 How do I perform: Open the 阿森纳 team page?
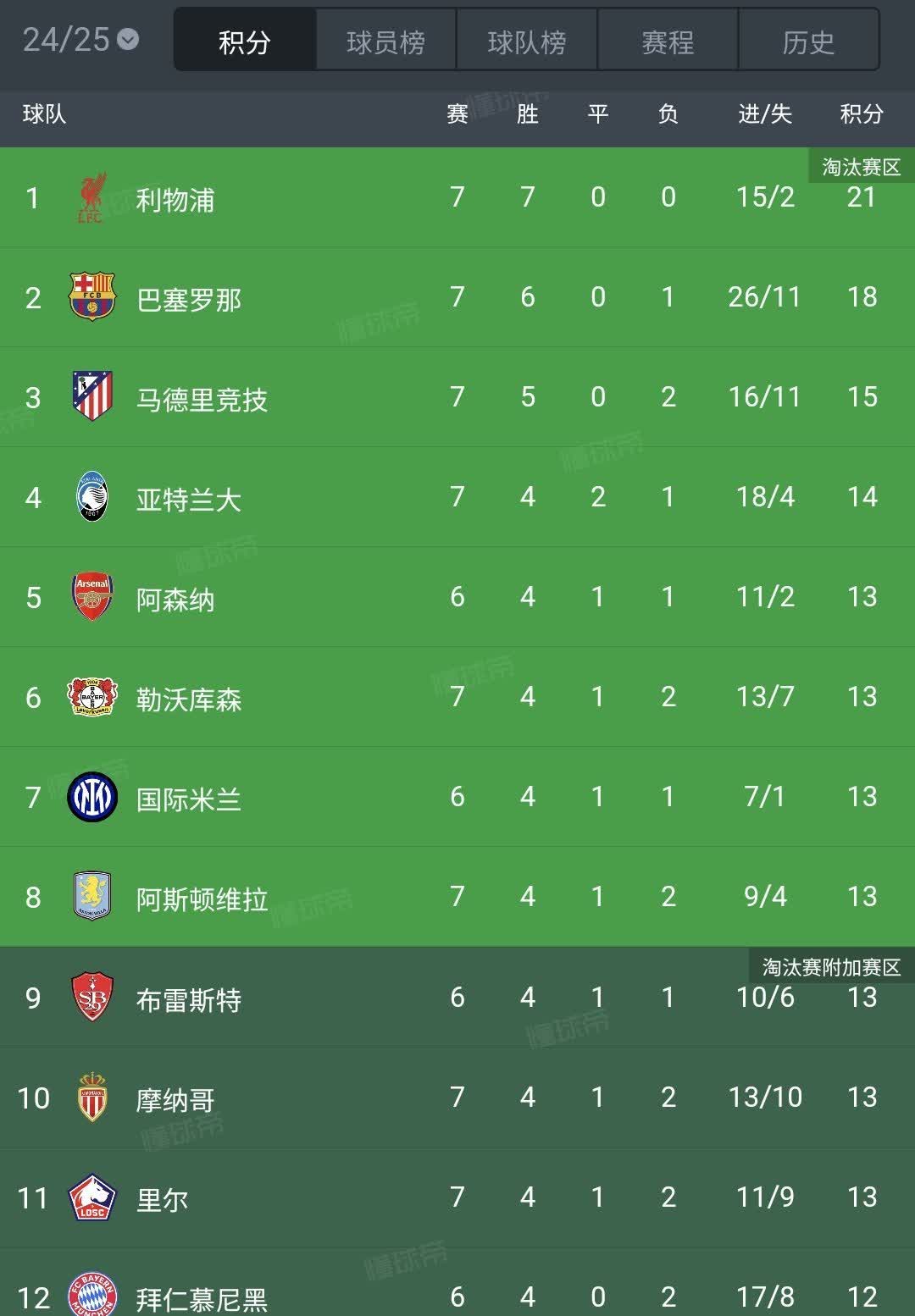175,599
